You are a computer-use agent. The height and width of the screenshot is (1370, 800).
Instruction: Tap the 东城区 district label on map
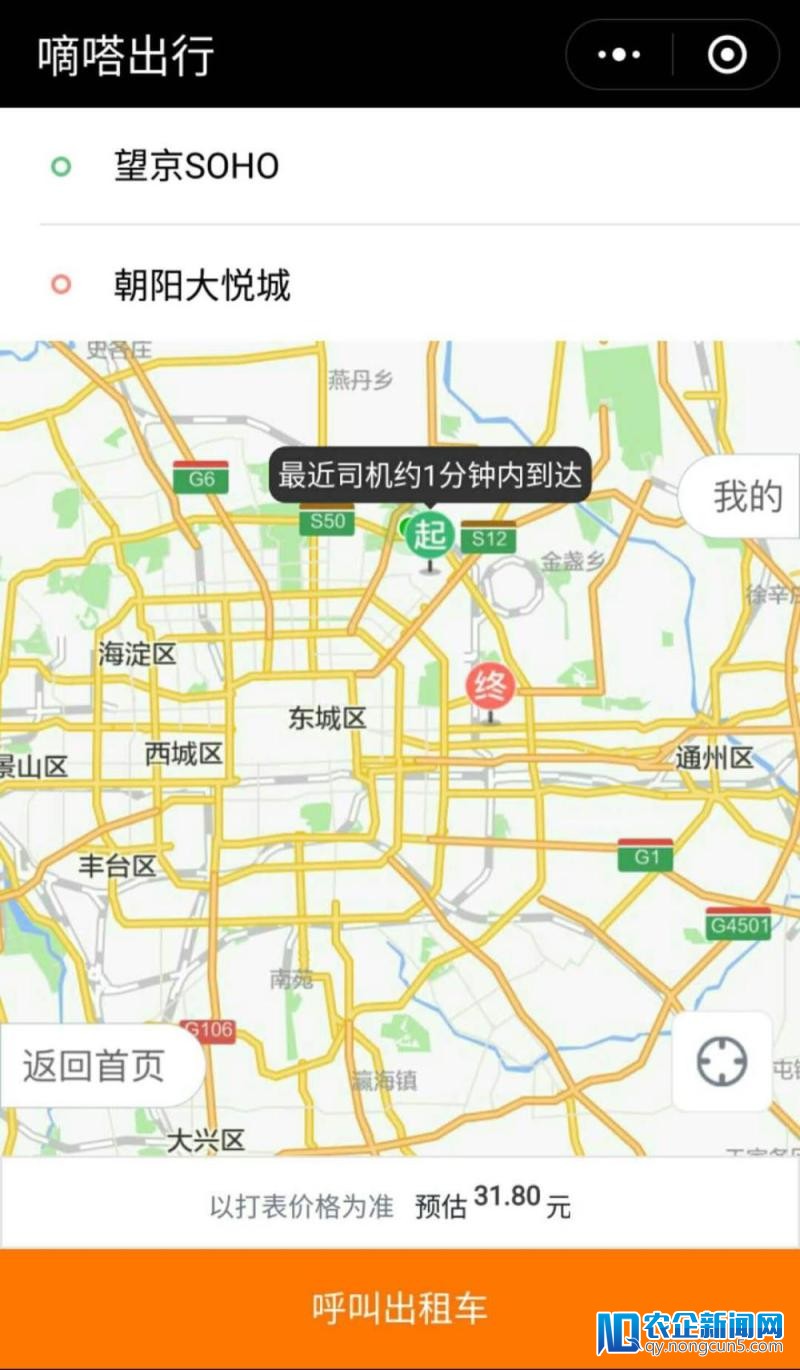325,718
